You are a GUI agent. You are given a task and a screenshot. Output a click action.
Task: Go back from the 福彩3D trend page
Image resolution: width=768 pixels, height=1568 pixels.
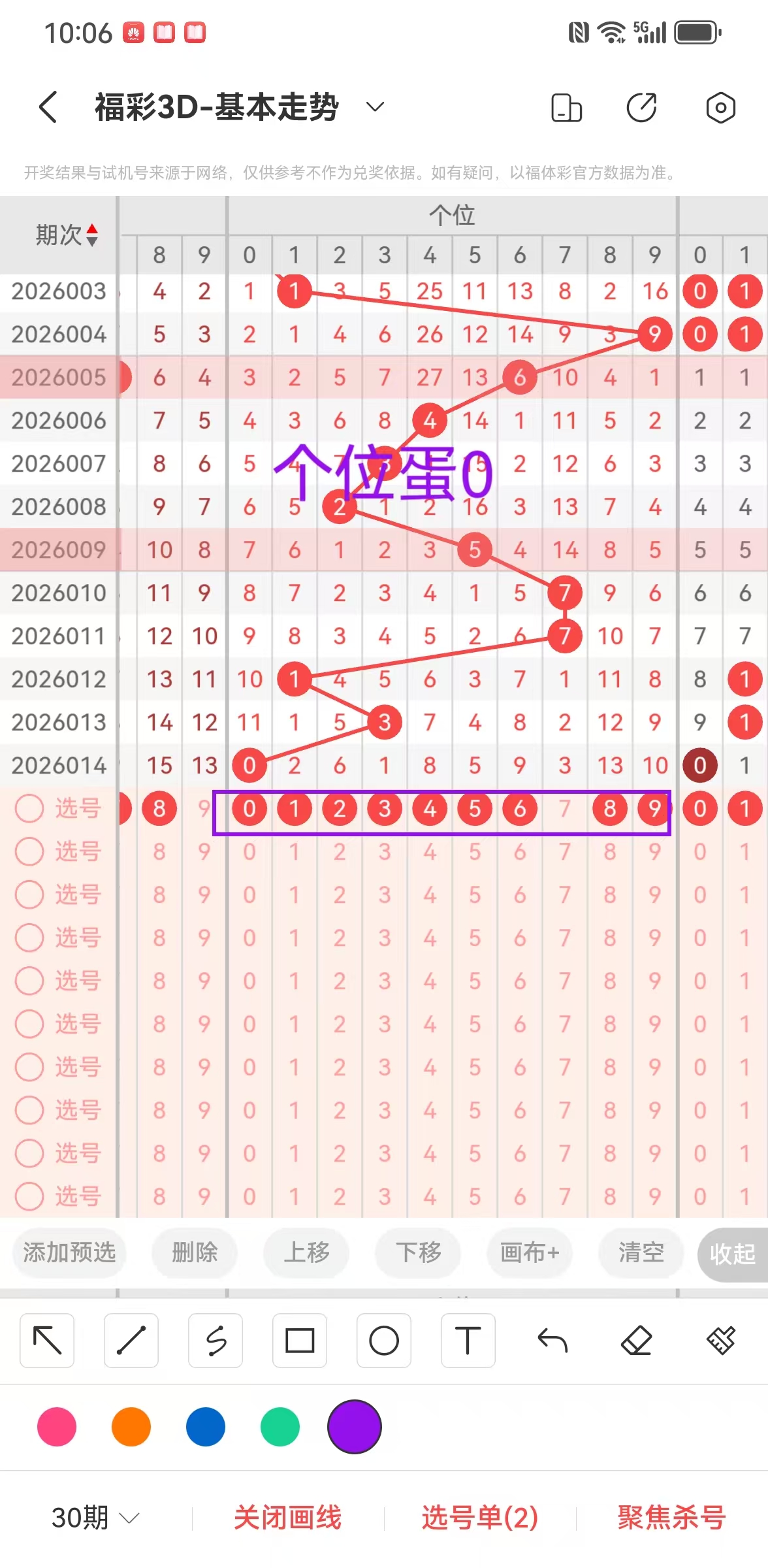click(48, 107)
